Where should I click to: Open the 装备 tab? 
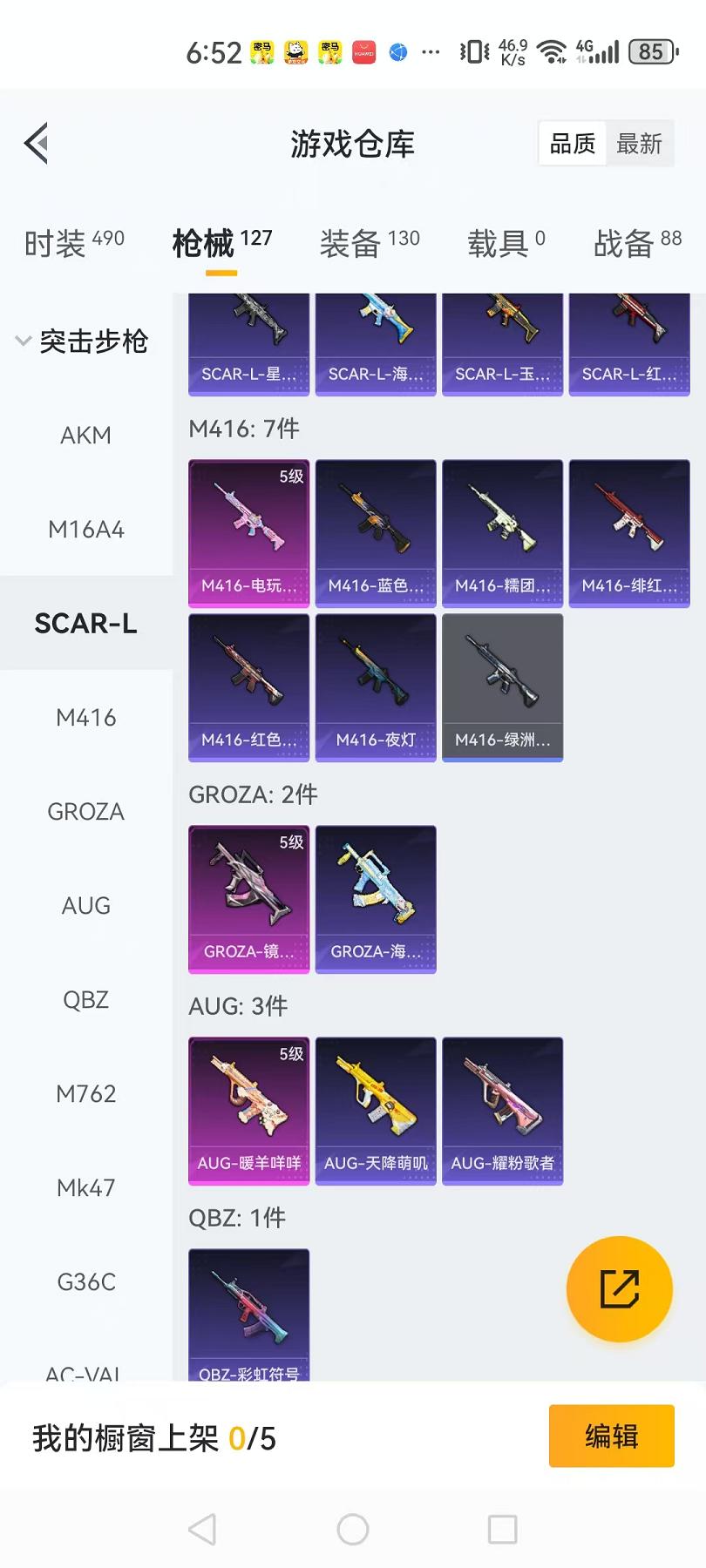(x=370, y=243)
